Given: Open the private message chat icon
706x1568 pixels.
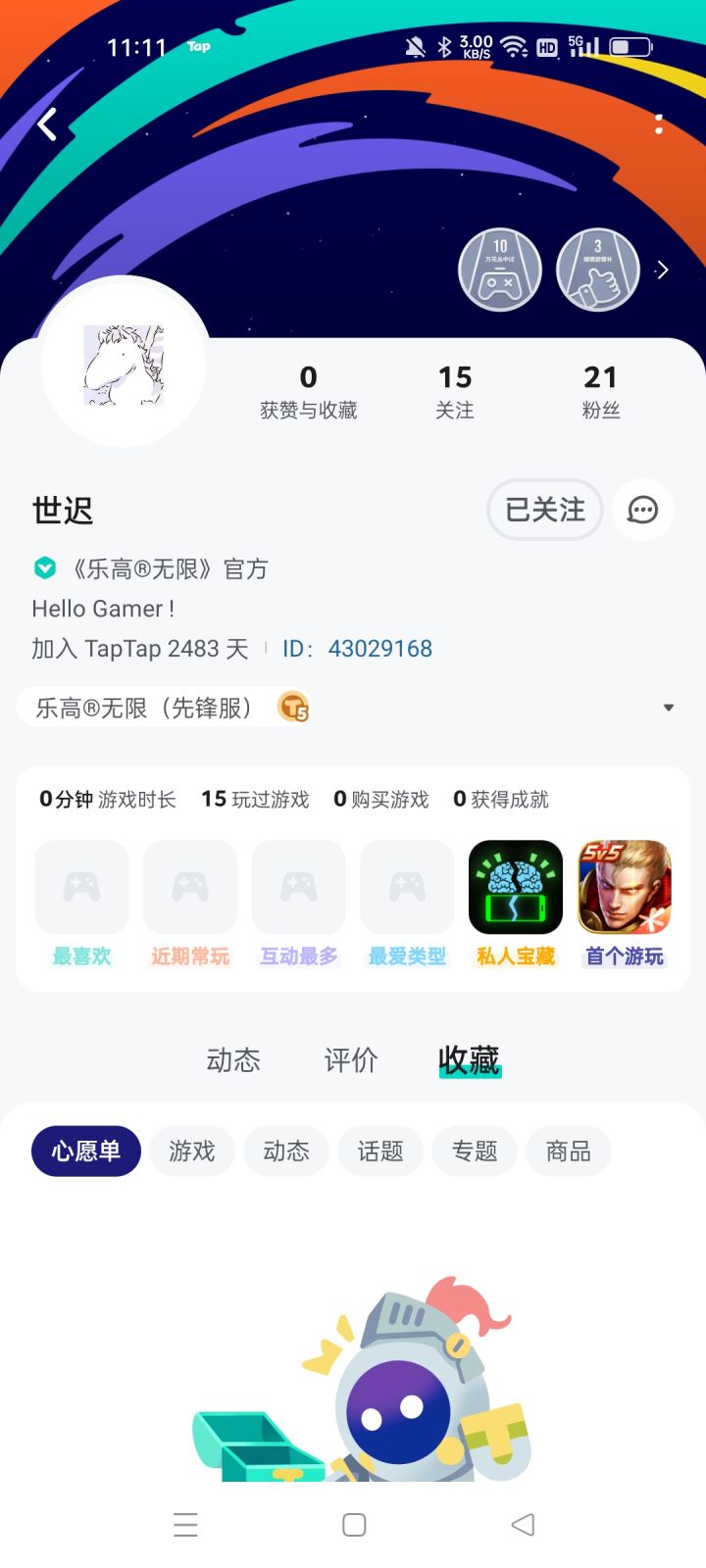Looking at the screenshot, I should point(642,510).
